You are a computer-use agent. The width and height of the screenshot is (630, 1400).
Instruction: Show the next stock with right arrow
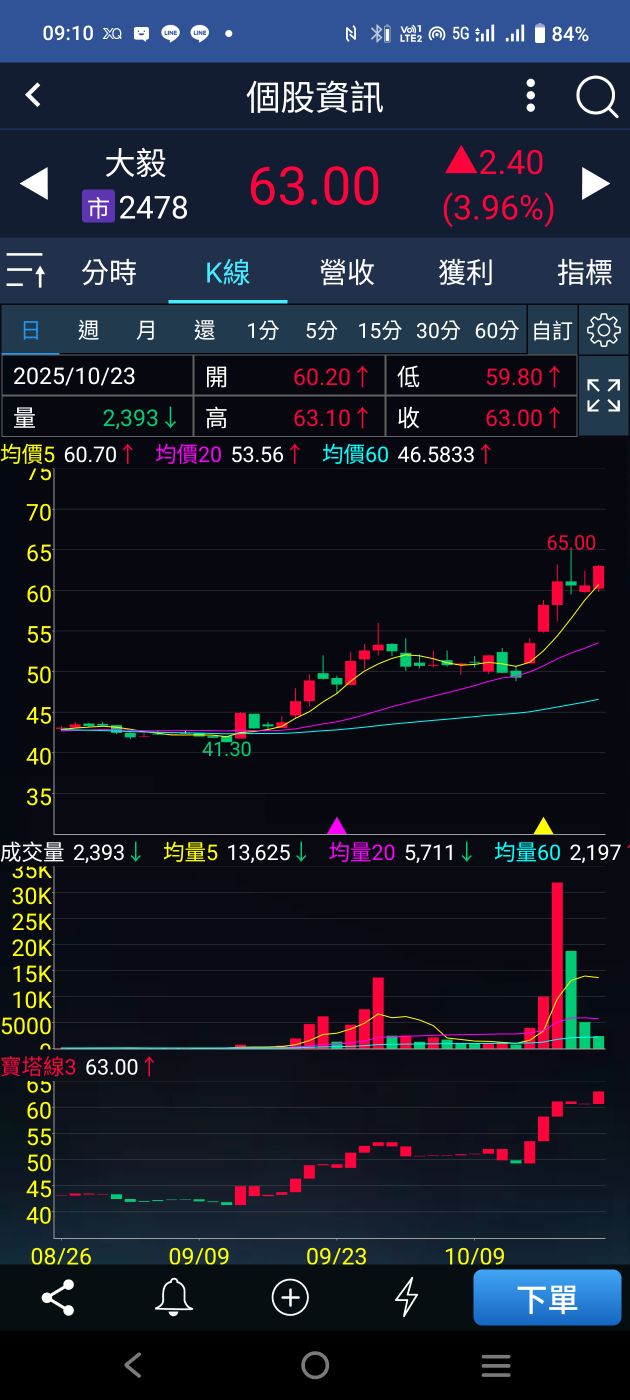[x=596, y=184]
